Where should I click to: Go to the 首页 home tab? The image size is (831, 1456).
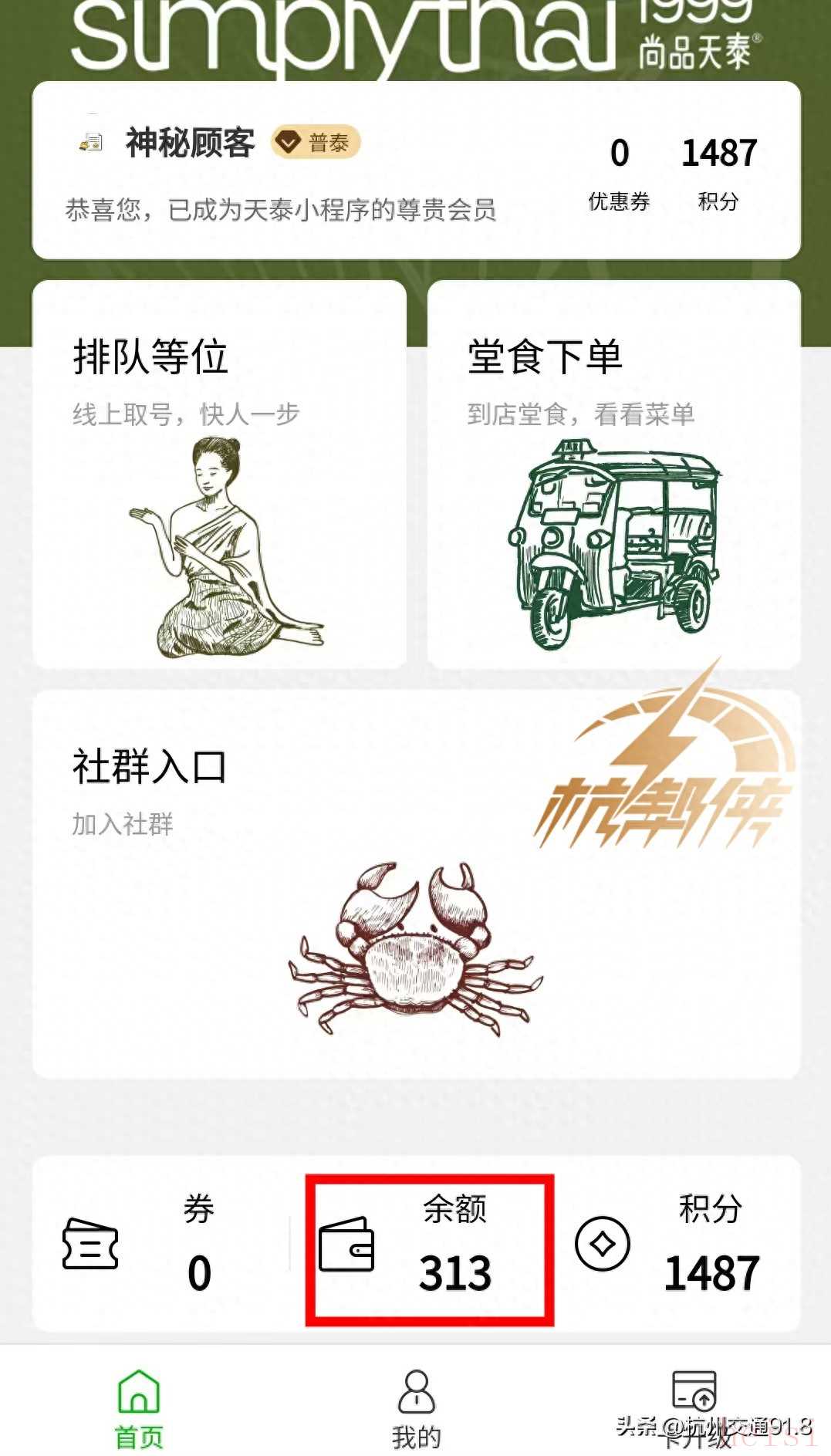(x=139, y=1407)
